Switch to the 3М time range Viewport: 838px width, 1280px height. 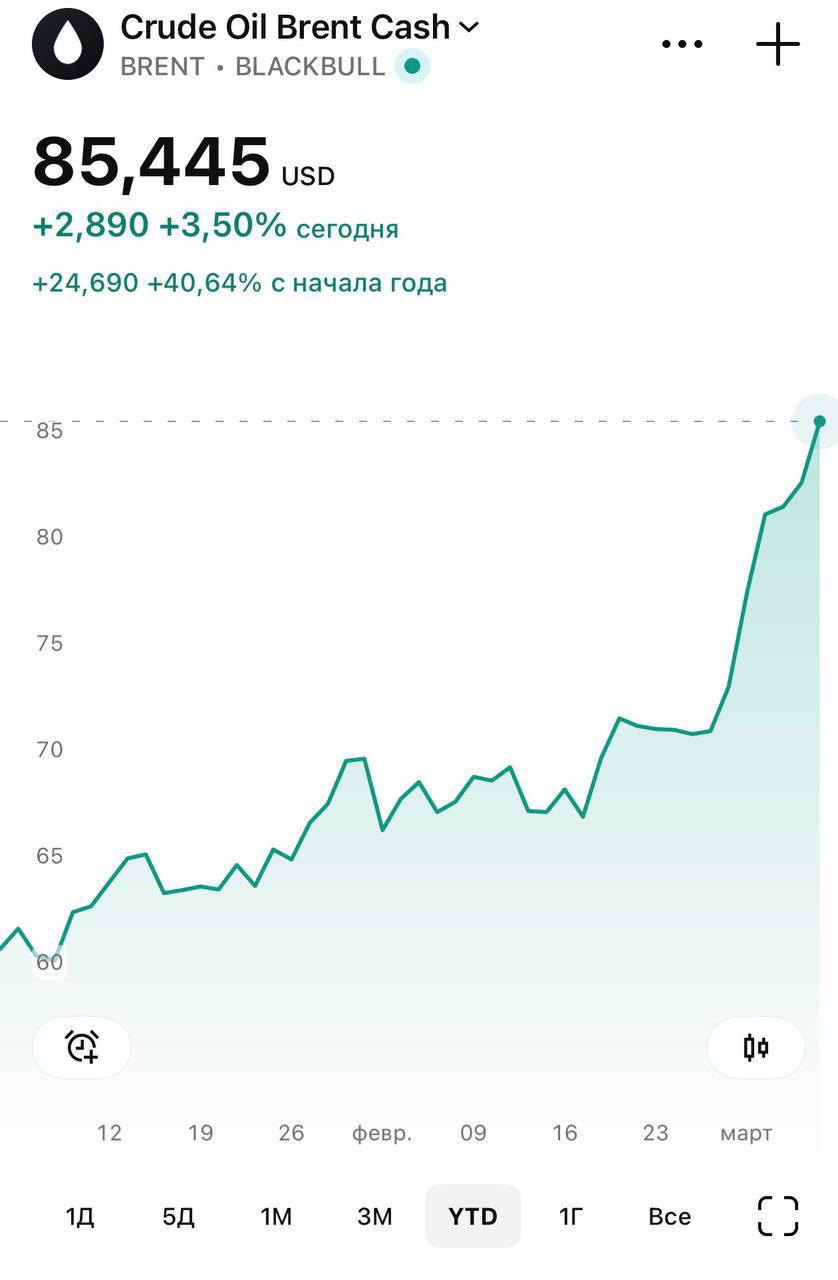pos(375,1216)
